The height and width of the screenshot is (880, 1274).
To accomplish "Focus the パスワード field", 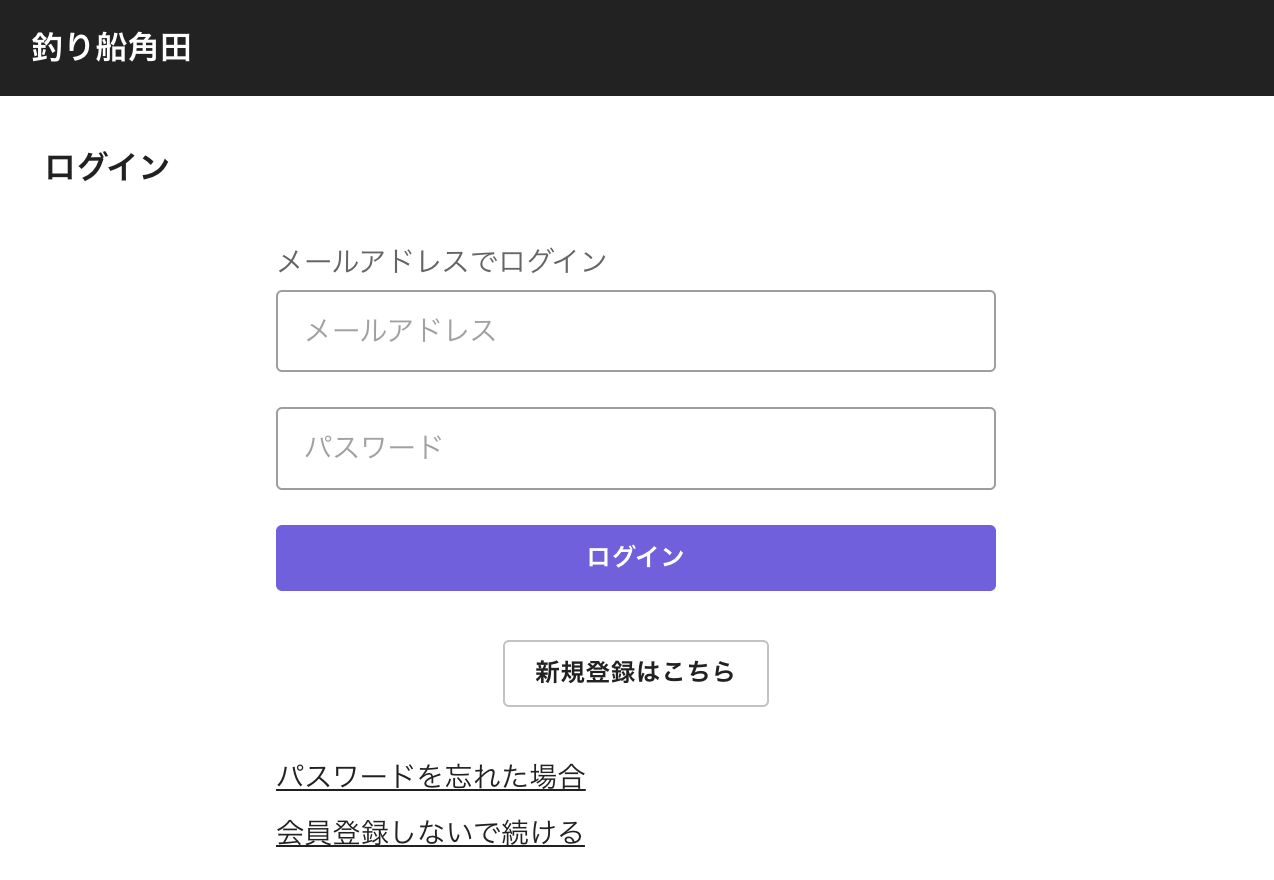I will pos(635,448).
